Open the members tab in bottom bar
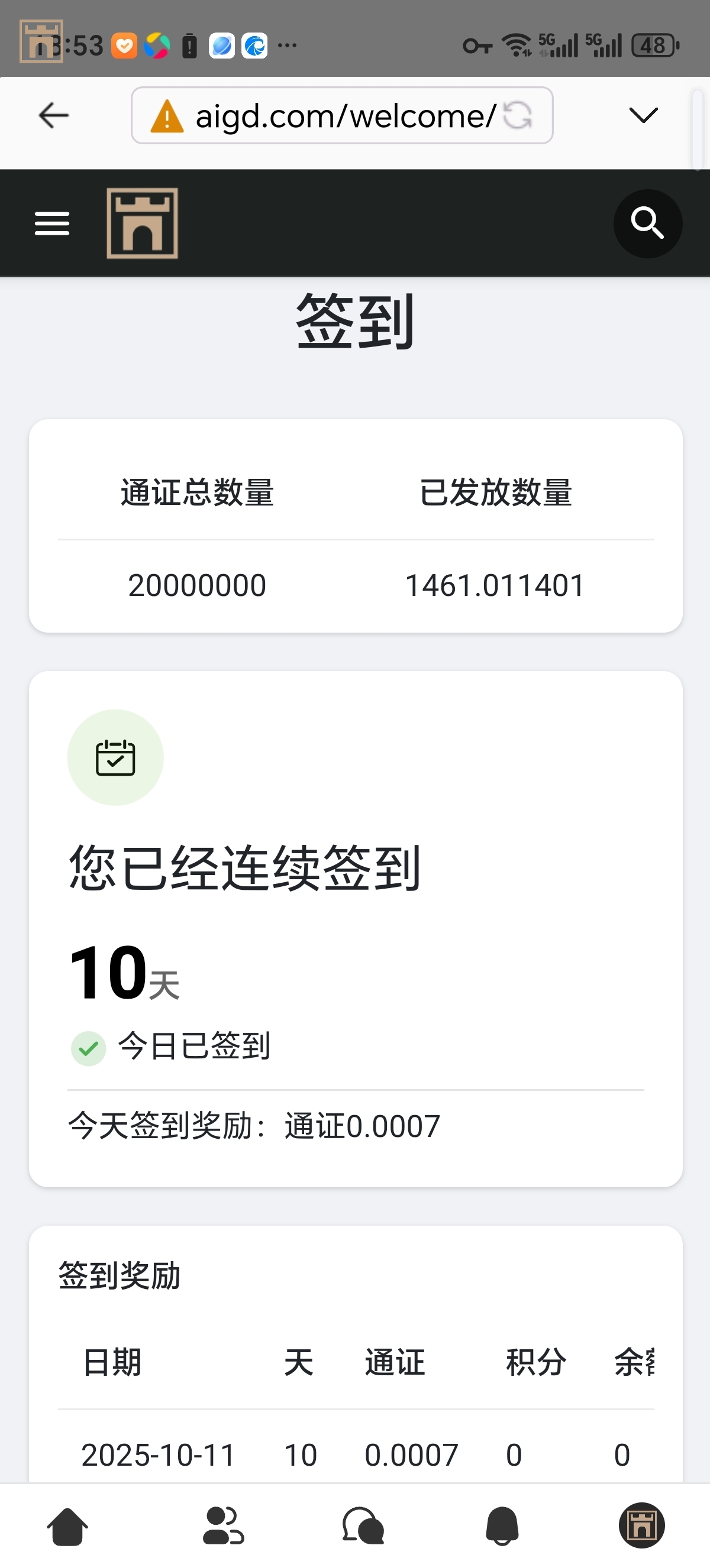 (x=223, y=1525)
